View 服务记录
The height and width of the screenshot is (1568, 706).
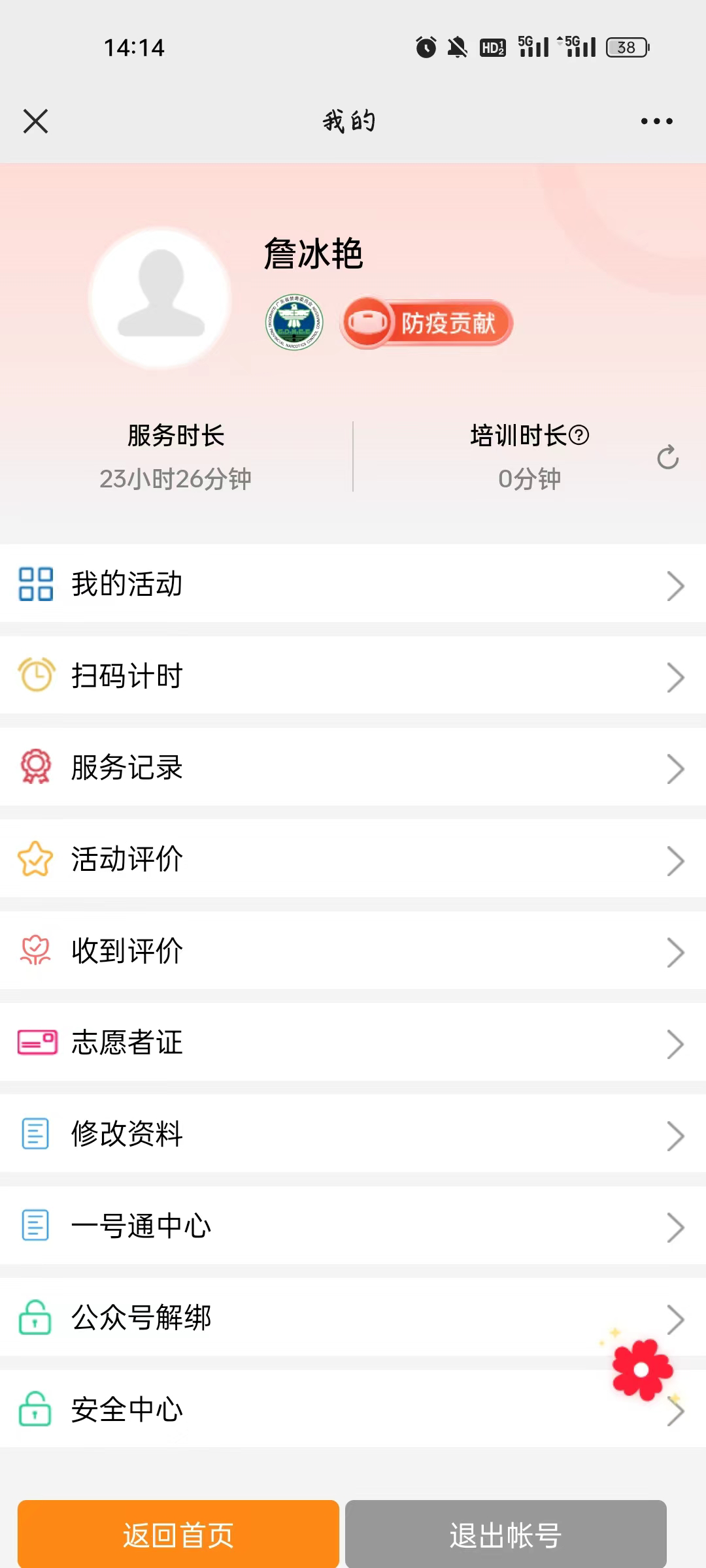353,768
